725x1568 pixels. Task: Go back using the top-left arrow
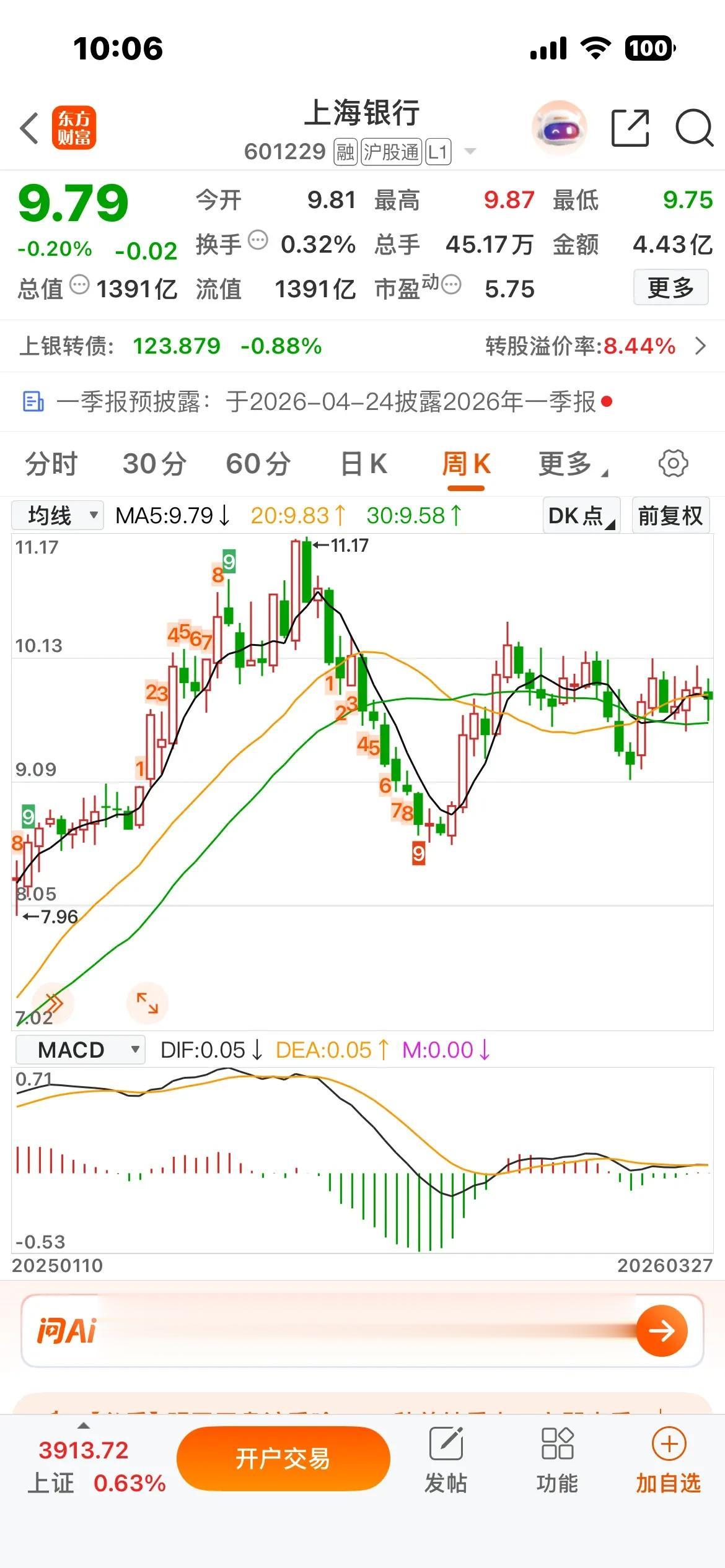click(30, 129)
